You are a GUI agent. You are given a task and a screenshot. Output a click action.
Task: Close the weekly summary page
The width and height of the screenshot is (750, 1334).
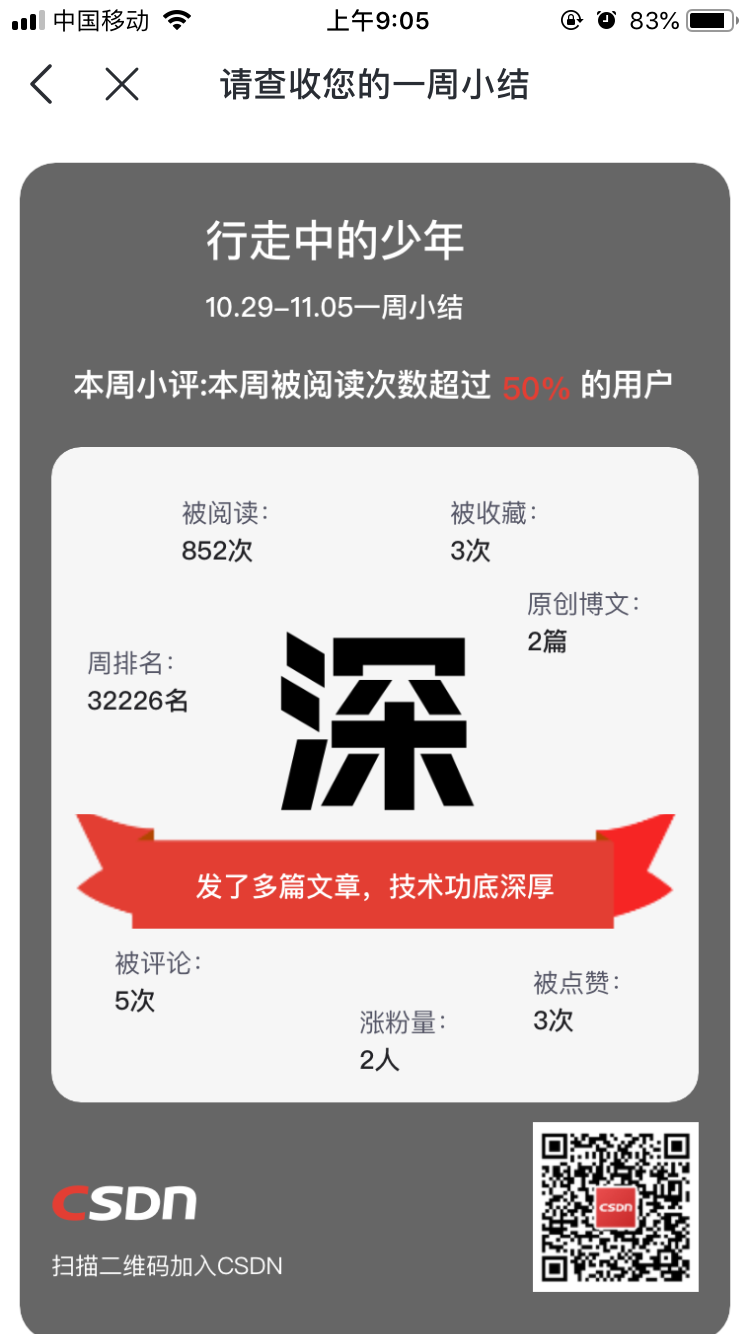(x=122, y=85)
